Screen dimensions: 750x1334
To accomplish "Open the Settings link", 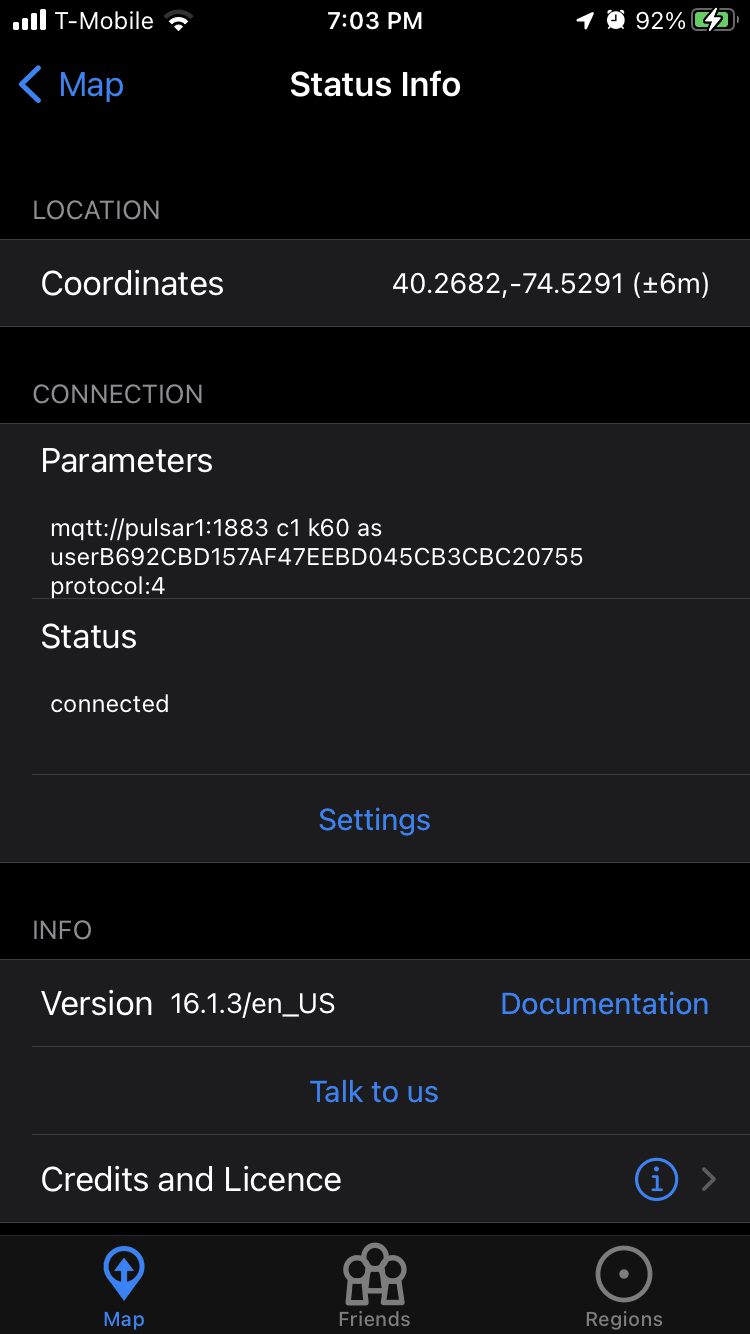I will tap(374, 820).
